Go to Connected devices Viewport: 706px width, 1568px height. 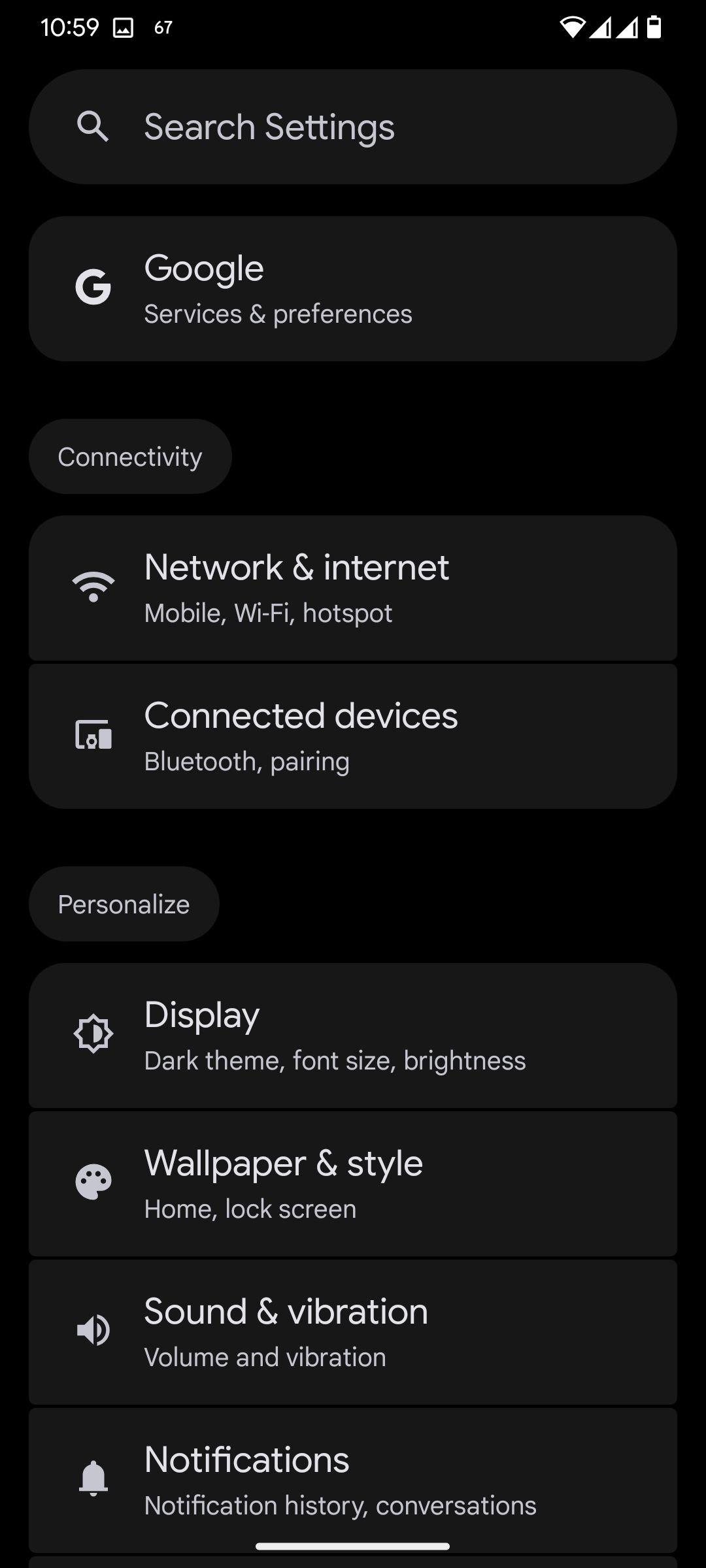(x=353, y=736)
